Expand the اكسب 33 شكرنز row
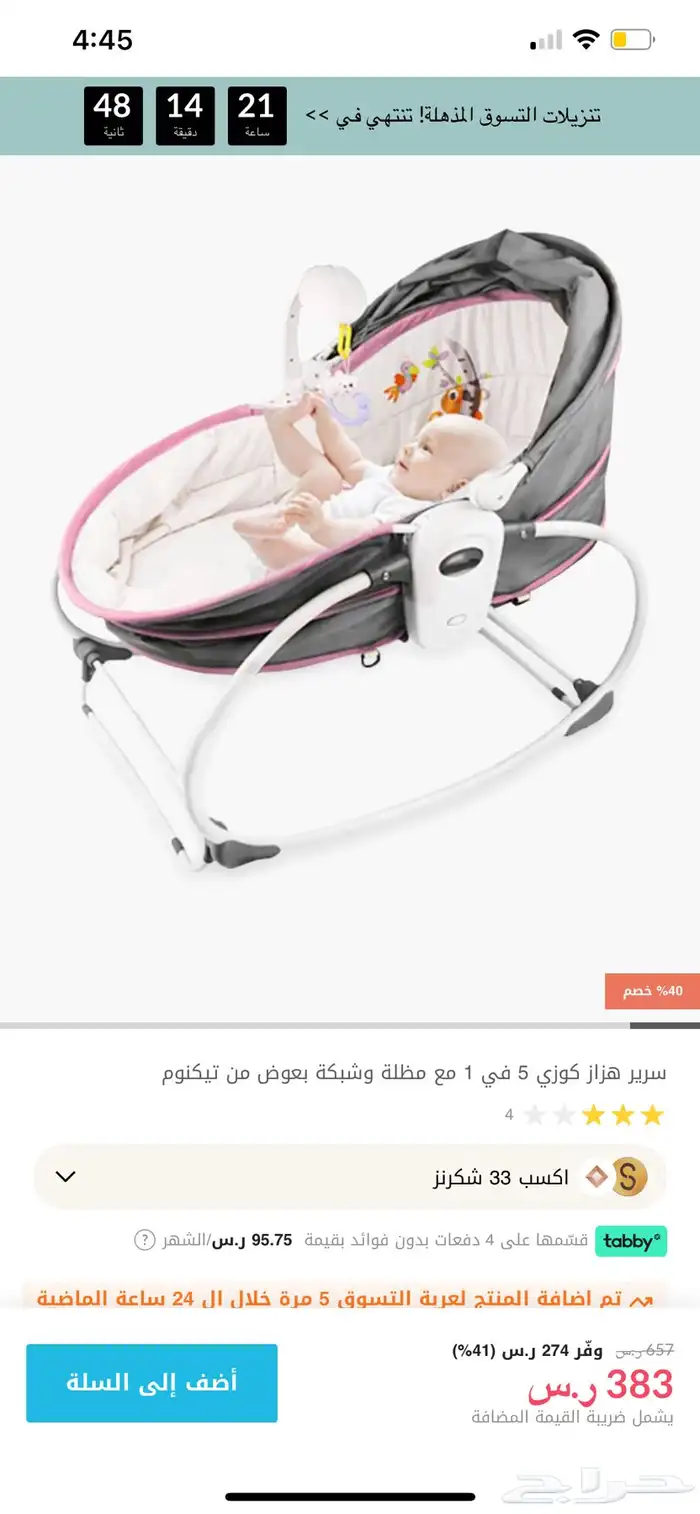Viewport: 700px width, 1514px height. coord(66,1176)
